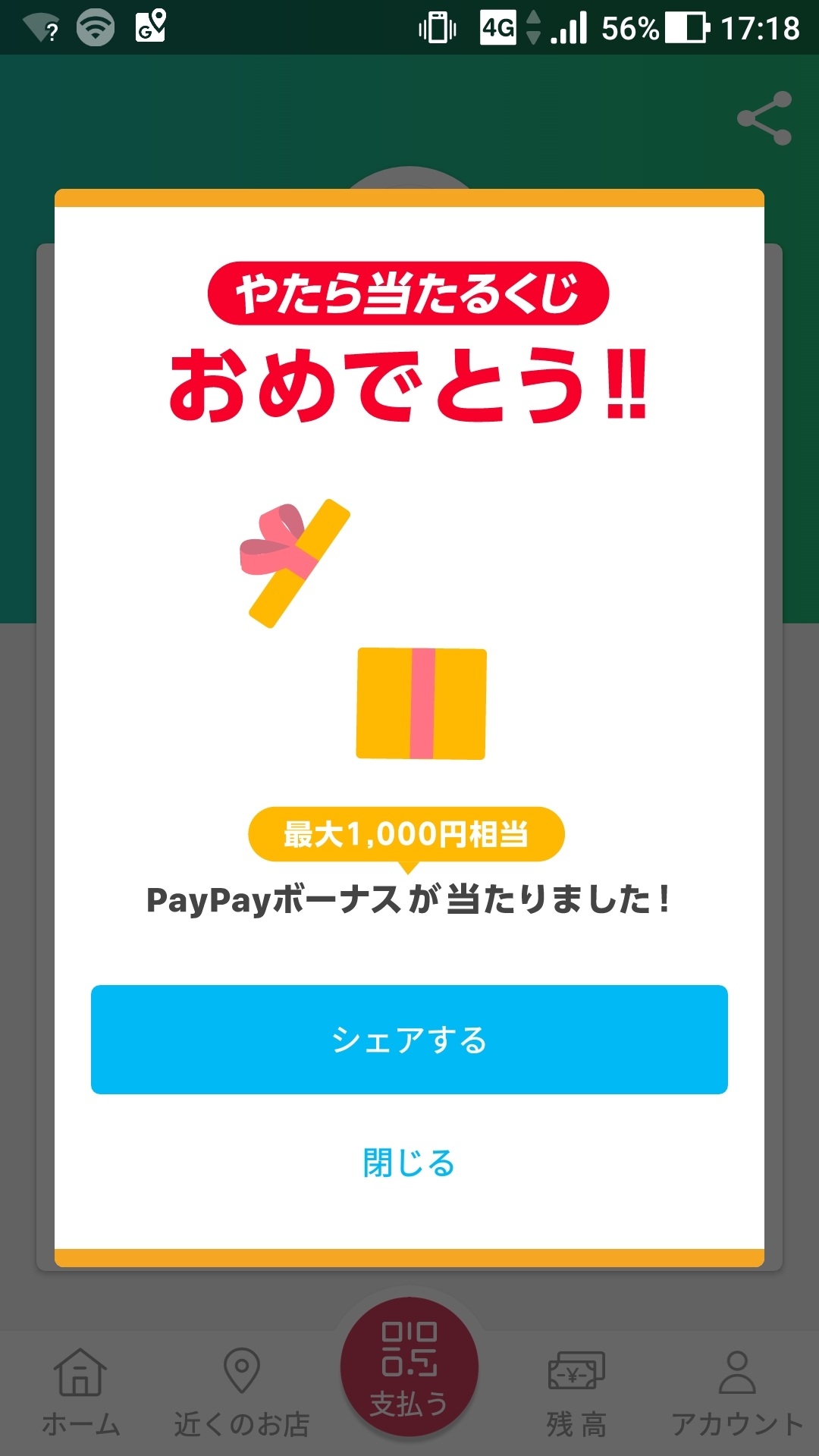
Task: Select the 残高 tab
Action: pyautogui.click(x=576, y=1392)
